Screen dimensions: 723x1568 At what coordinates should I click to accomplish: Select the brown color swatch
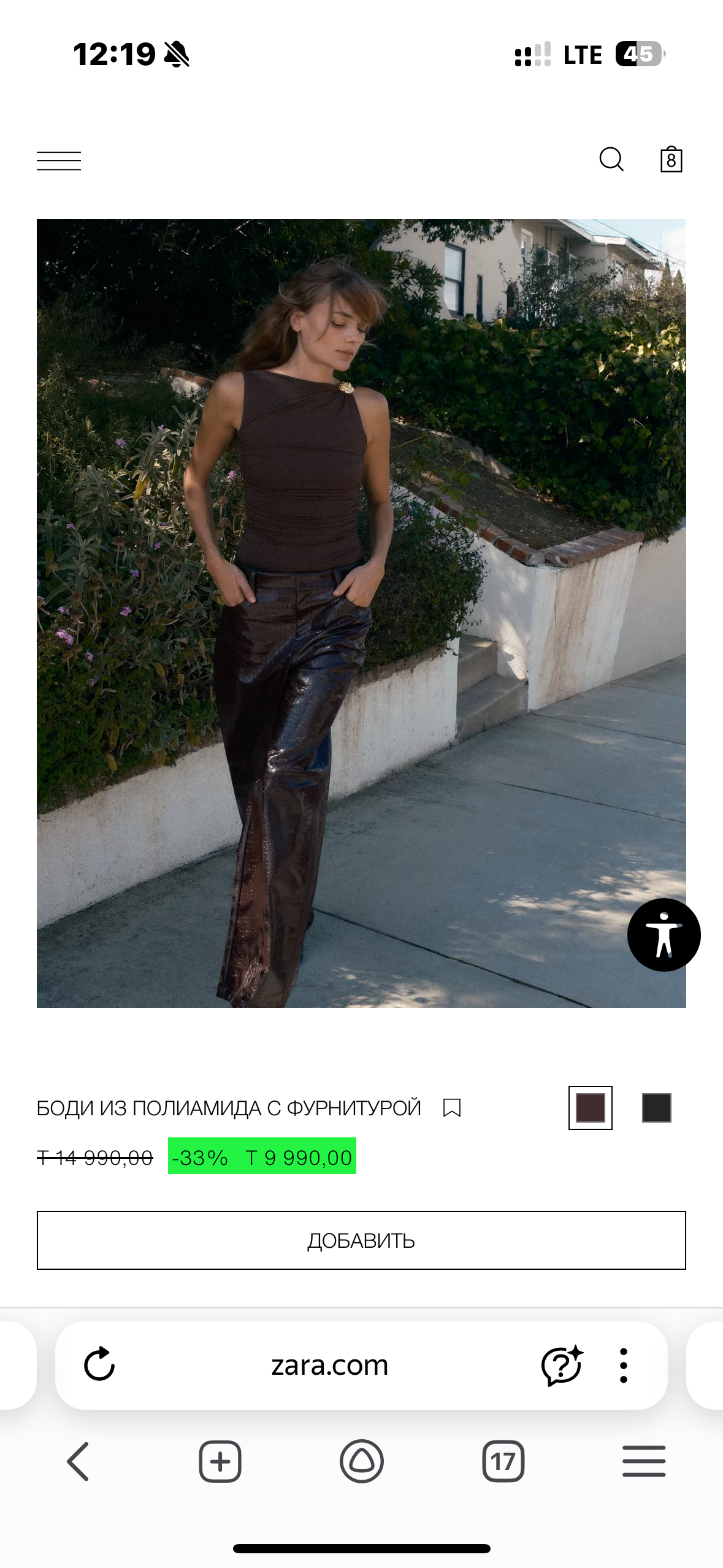(x=590, y=1108)
